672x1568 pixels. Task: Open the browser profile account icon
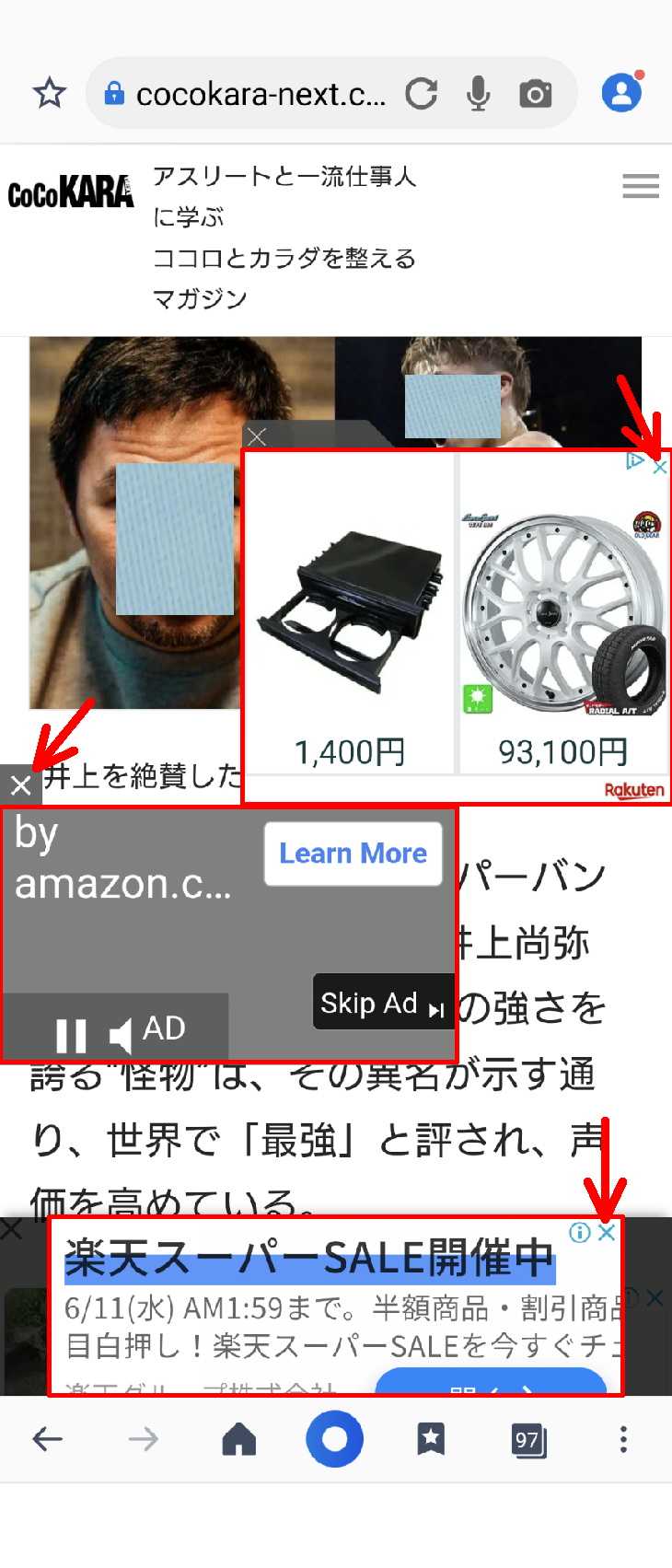pos(621,92)
